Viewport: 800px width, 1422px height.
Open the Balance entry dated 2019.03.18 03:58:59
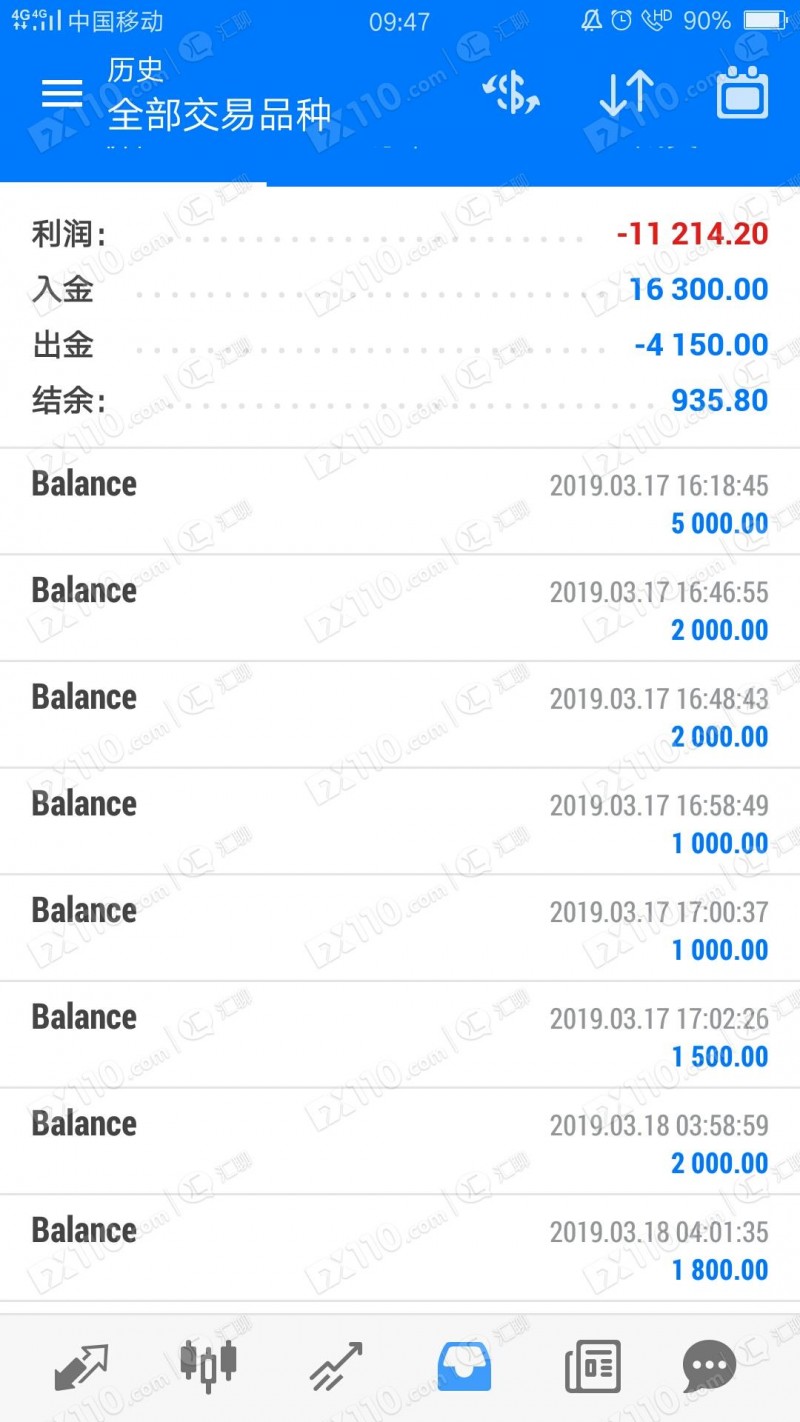pos(400,1140)
